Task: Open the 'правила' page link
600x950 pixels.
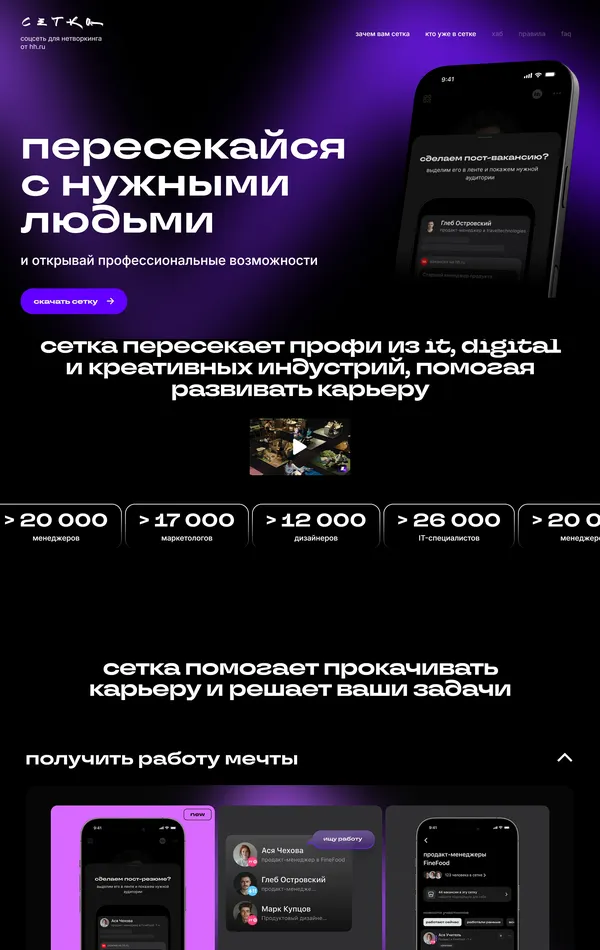Action: click(531, 34)
